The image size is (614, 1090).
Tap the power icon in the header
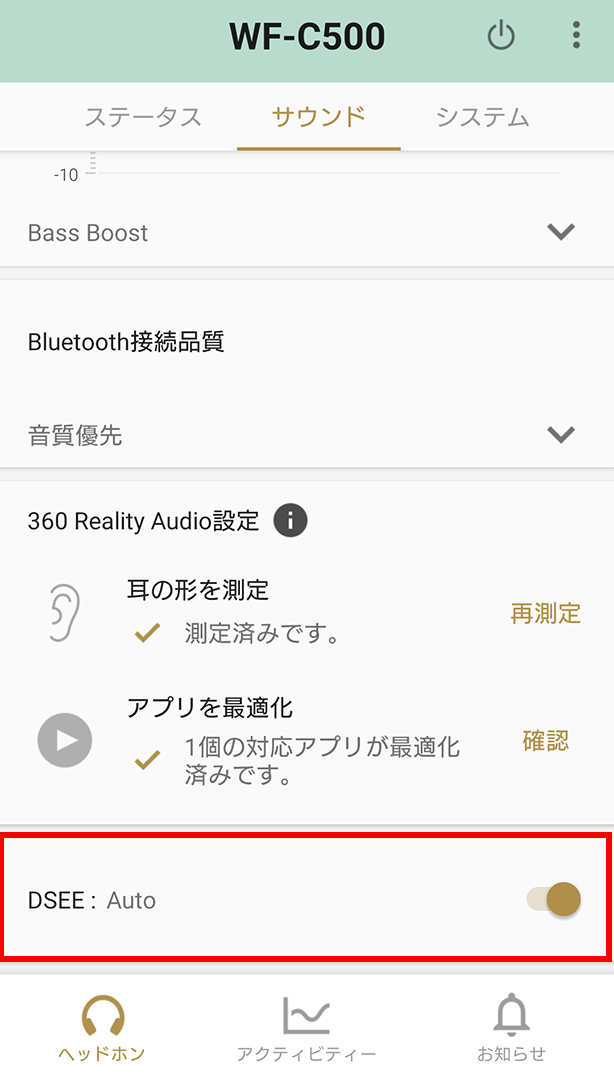501,37
